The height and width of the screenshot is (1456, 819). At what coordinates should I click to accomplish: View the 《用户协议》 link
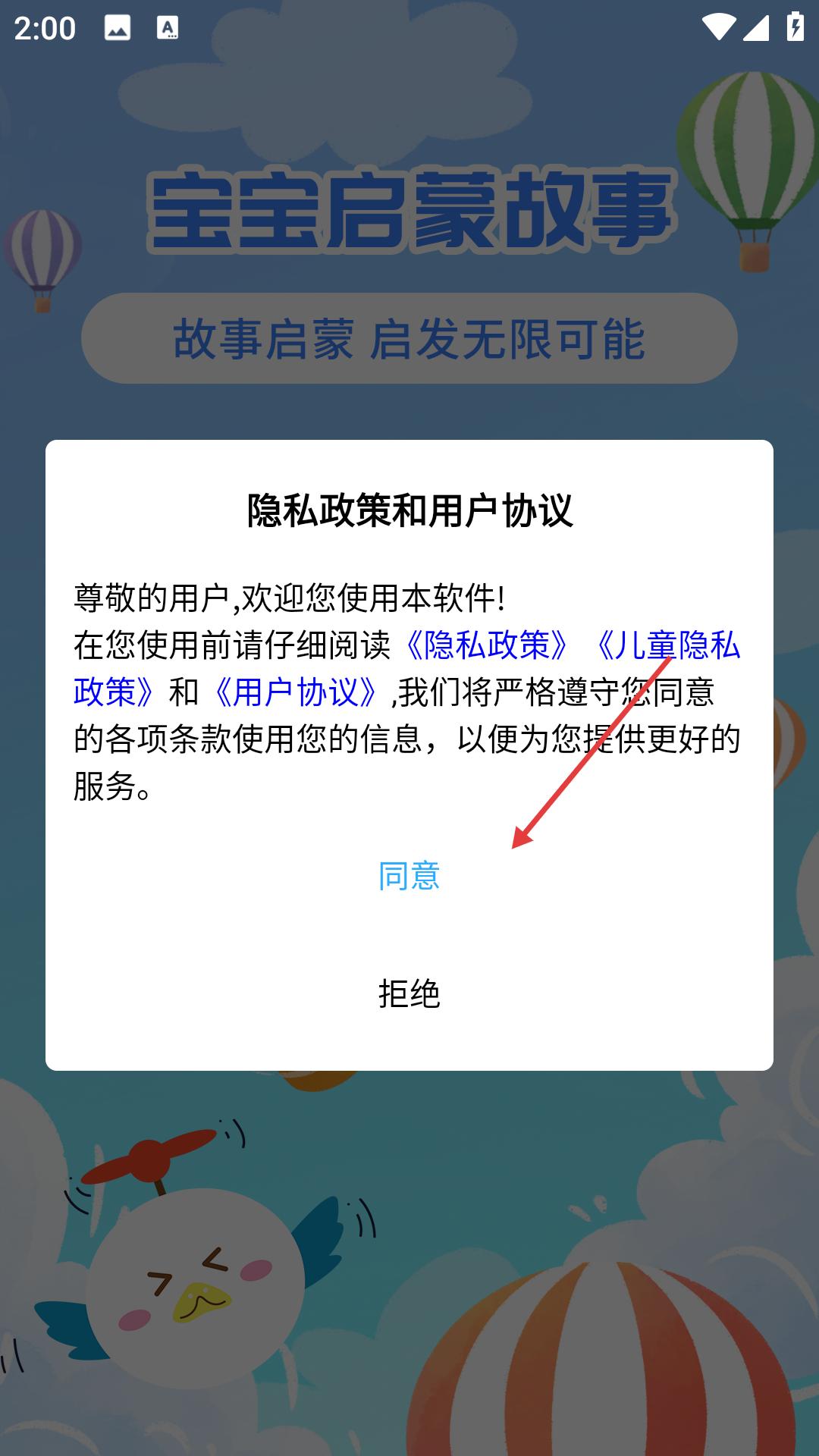(x=295, y=692)
